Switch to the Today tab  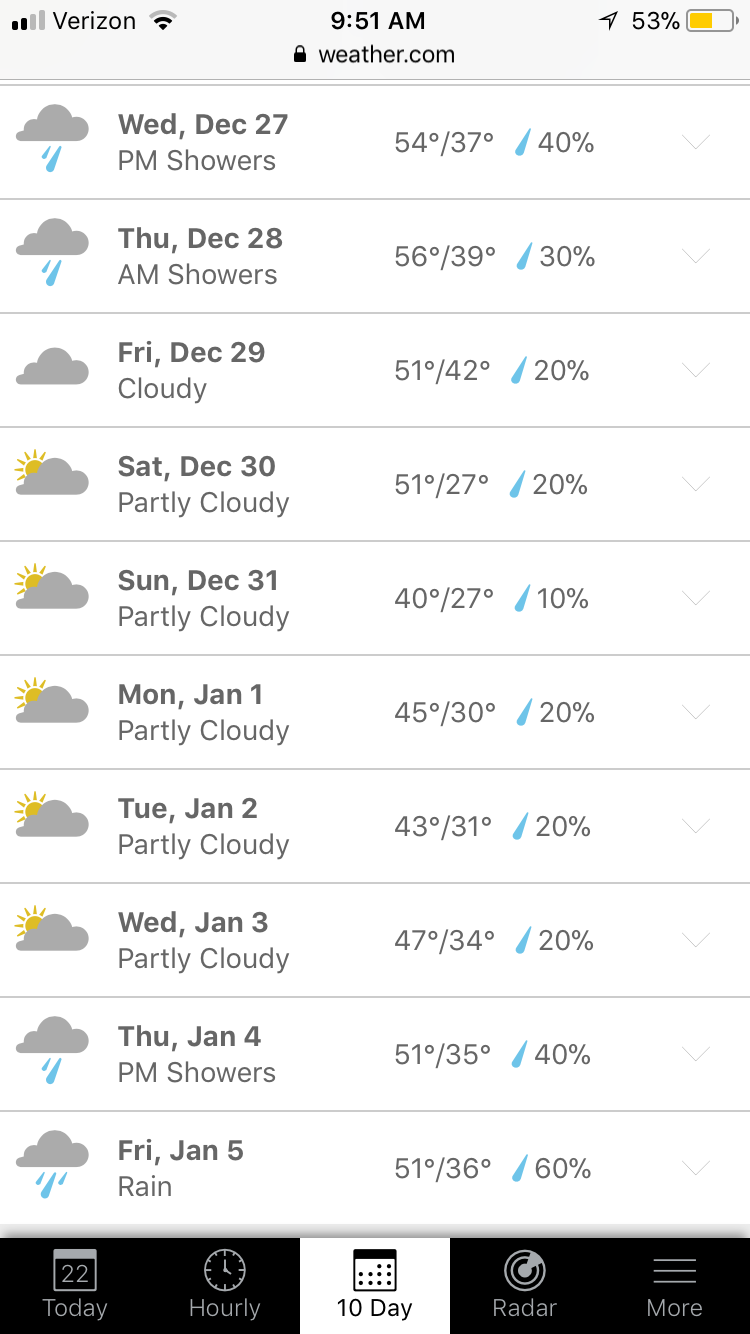[x=75, y=1286]
